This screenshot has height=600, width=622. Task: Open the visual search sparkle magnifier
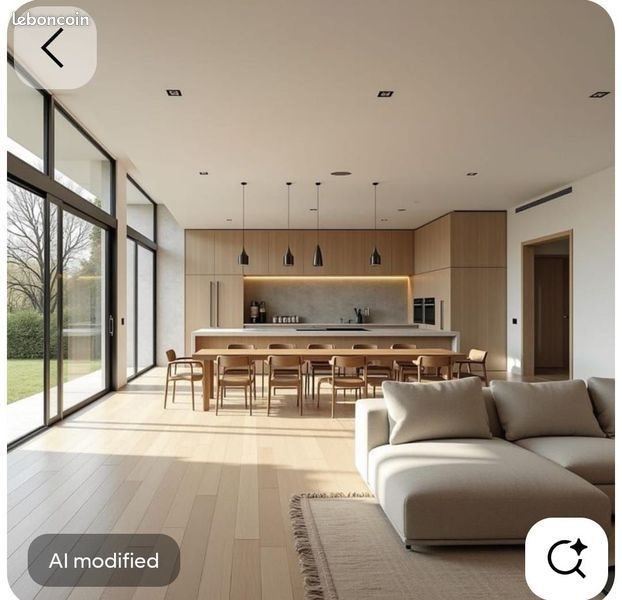566,558
